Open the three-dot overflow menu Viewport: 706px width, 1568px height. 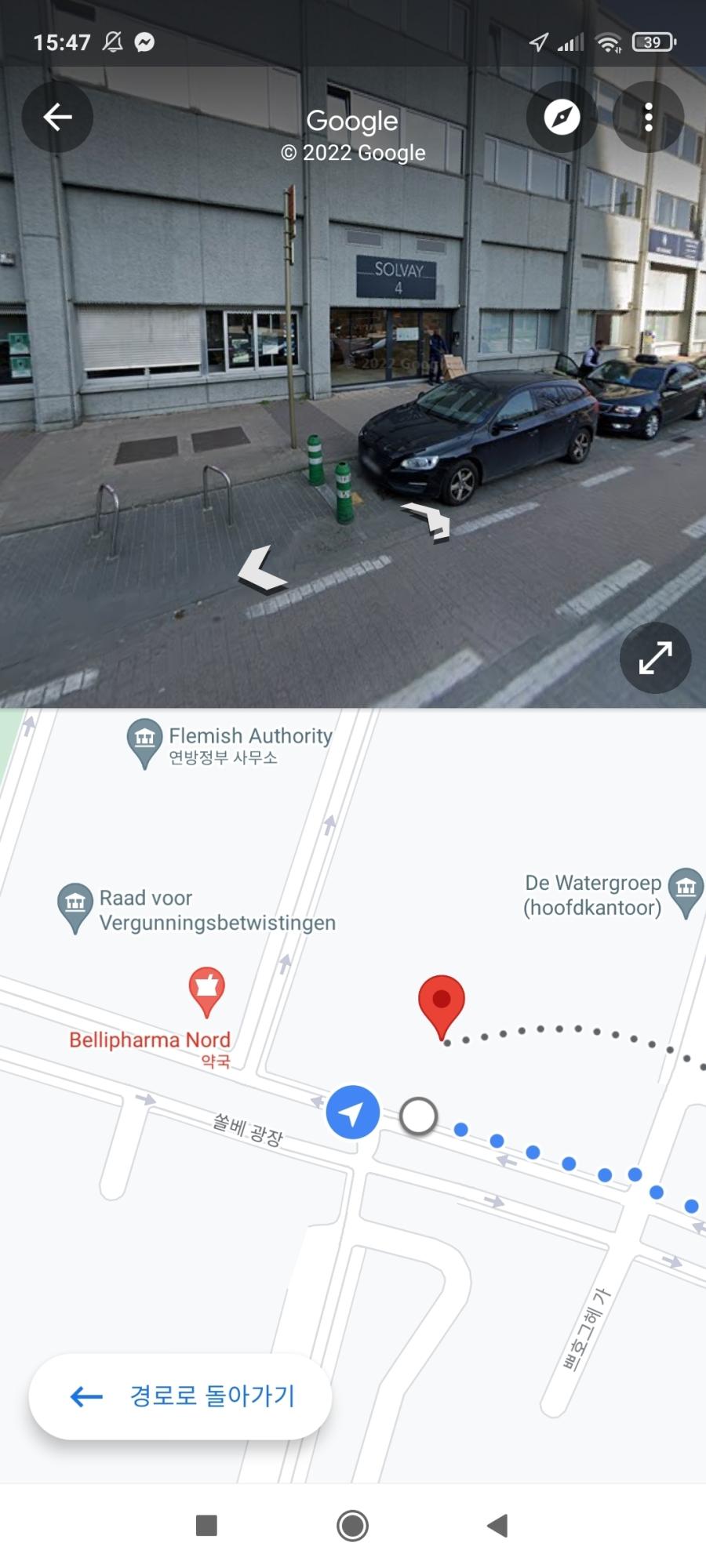point(648,118)
